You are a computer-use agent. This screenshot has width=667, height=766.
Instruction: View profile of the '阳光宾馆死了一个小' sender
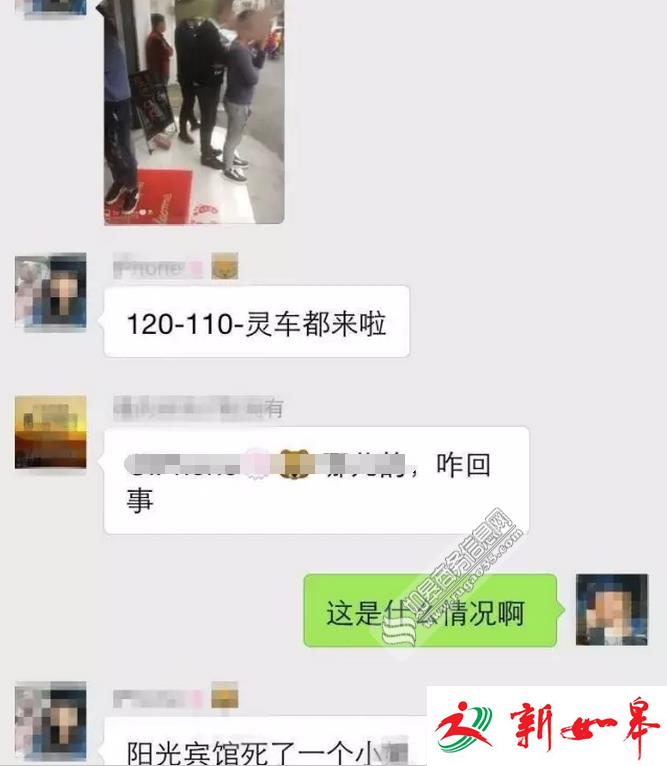(x=50, y=722)
